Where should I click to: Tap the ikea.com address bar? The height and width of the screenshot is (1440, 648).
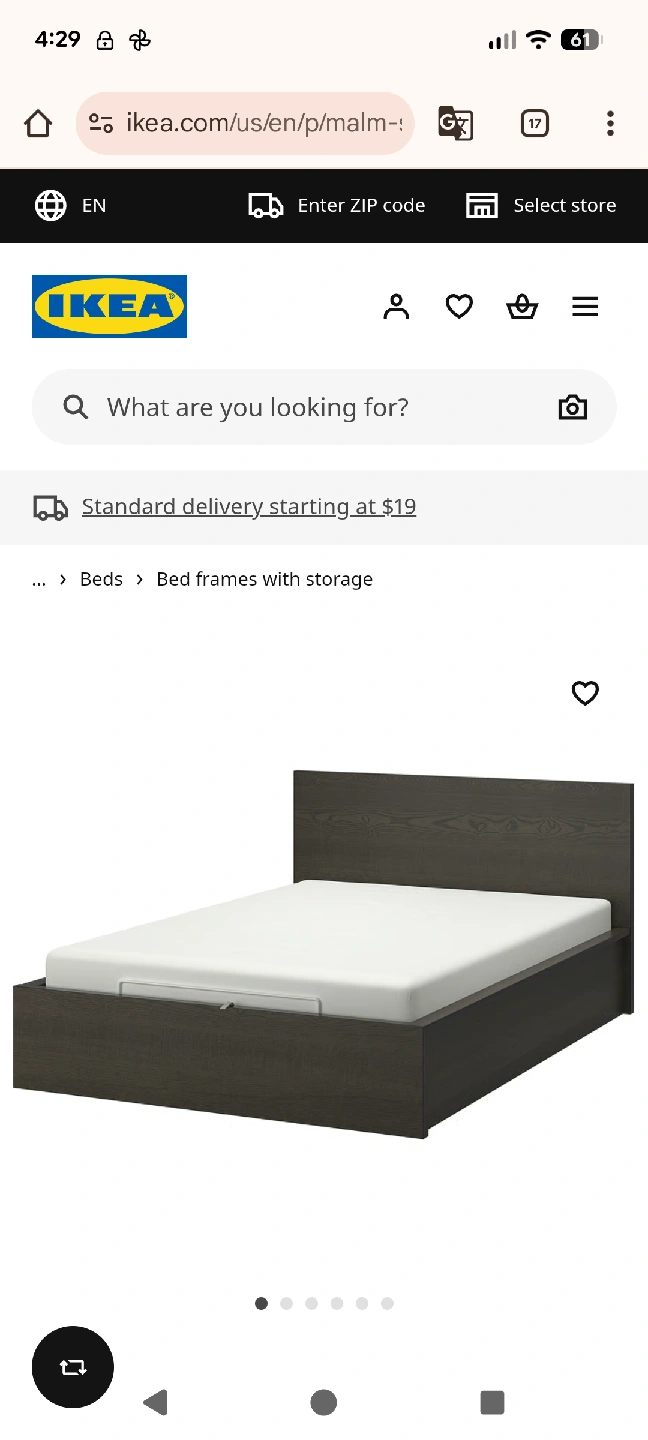pyautogui.click(x=245, y=124)
